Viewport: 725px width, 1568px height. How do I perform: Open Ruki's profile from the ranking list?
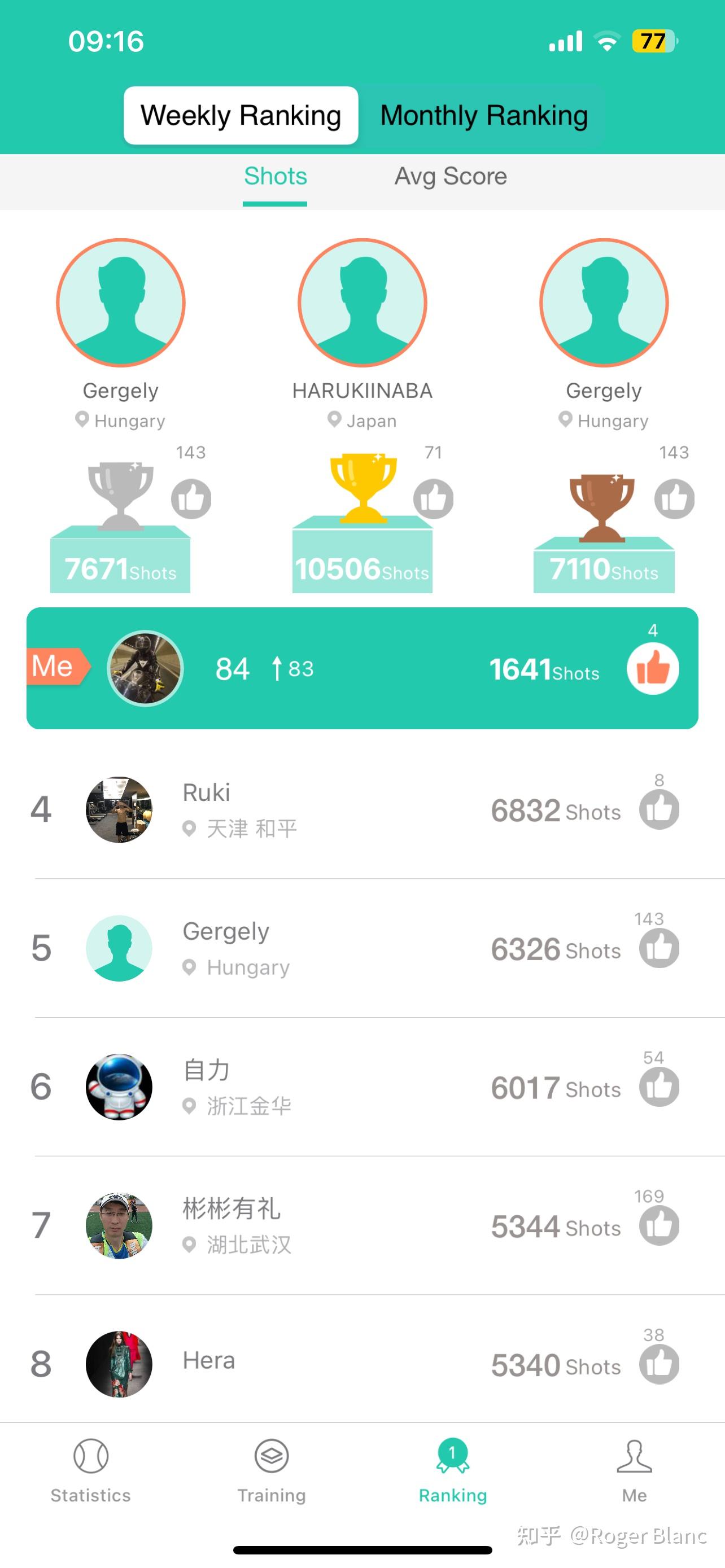119,809
